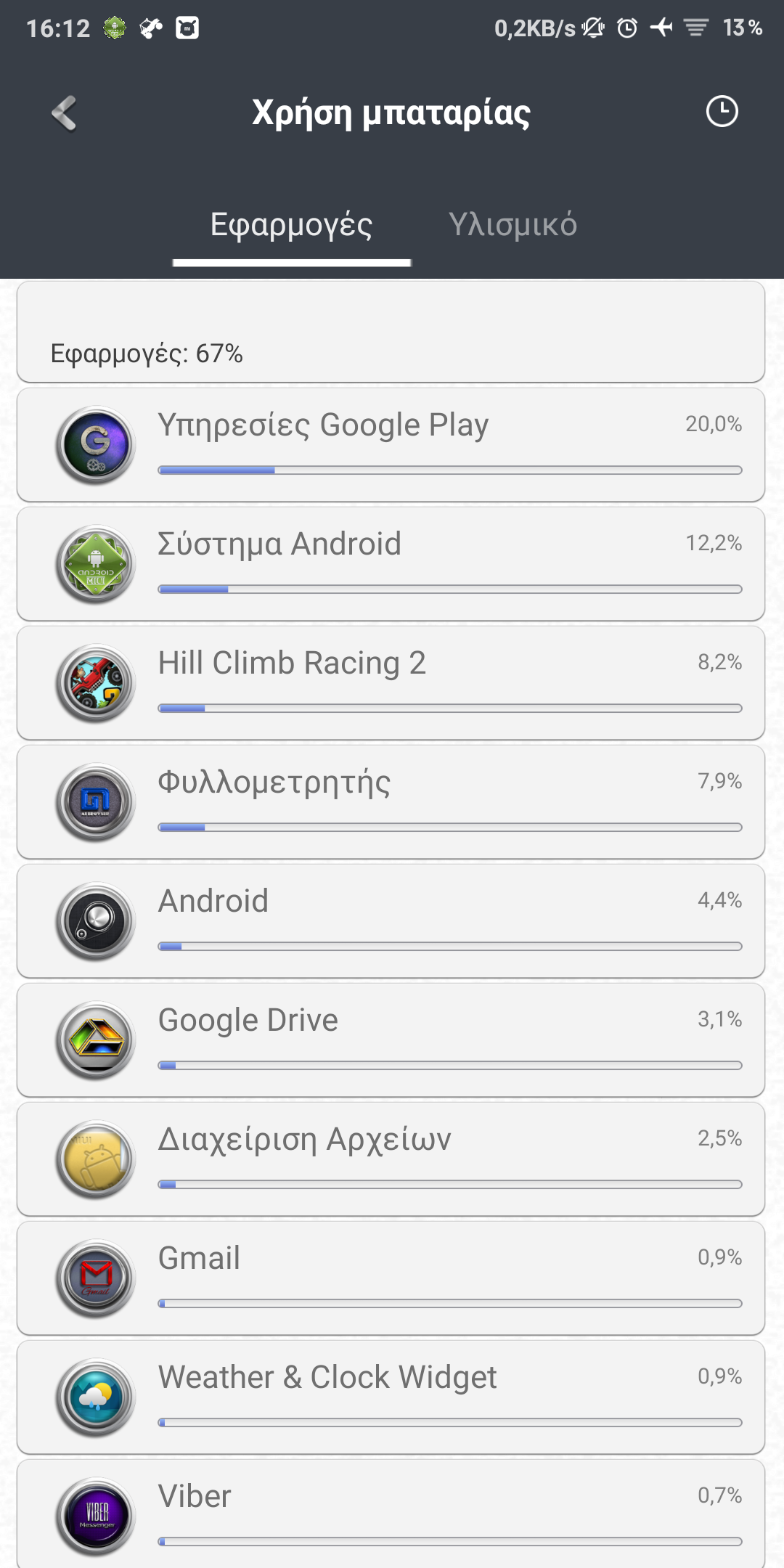Screen dimensions: 784x1568
Task: View Hill Climb Racing 2 battery usage
Action: [x=391, y=683]
